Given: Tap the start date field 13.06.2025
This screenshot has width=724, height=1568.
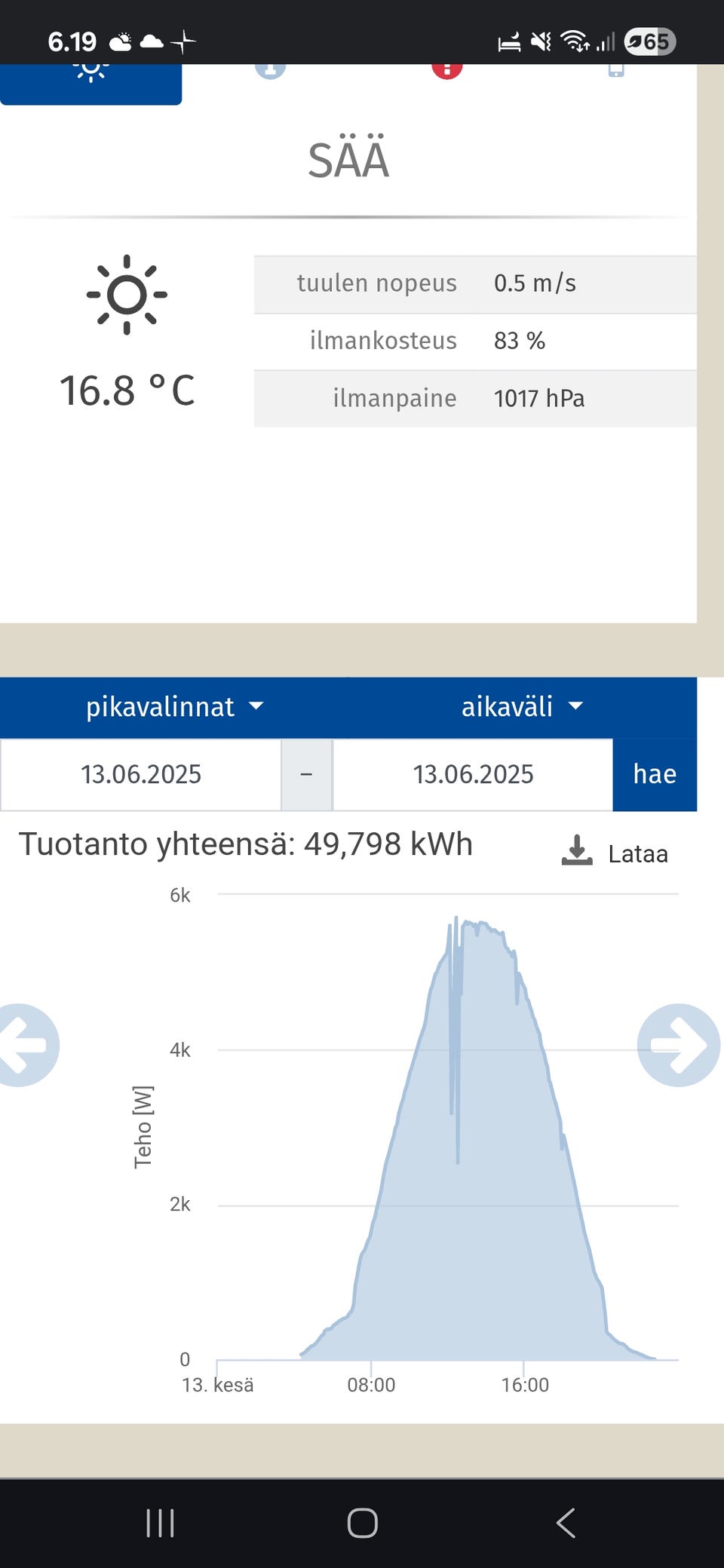Looking at the screenshot, I should click(x=141, y=774).
